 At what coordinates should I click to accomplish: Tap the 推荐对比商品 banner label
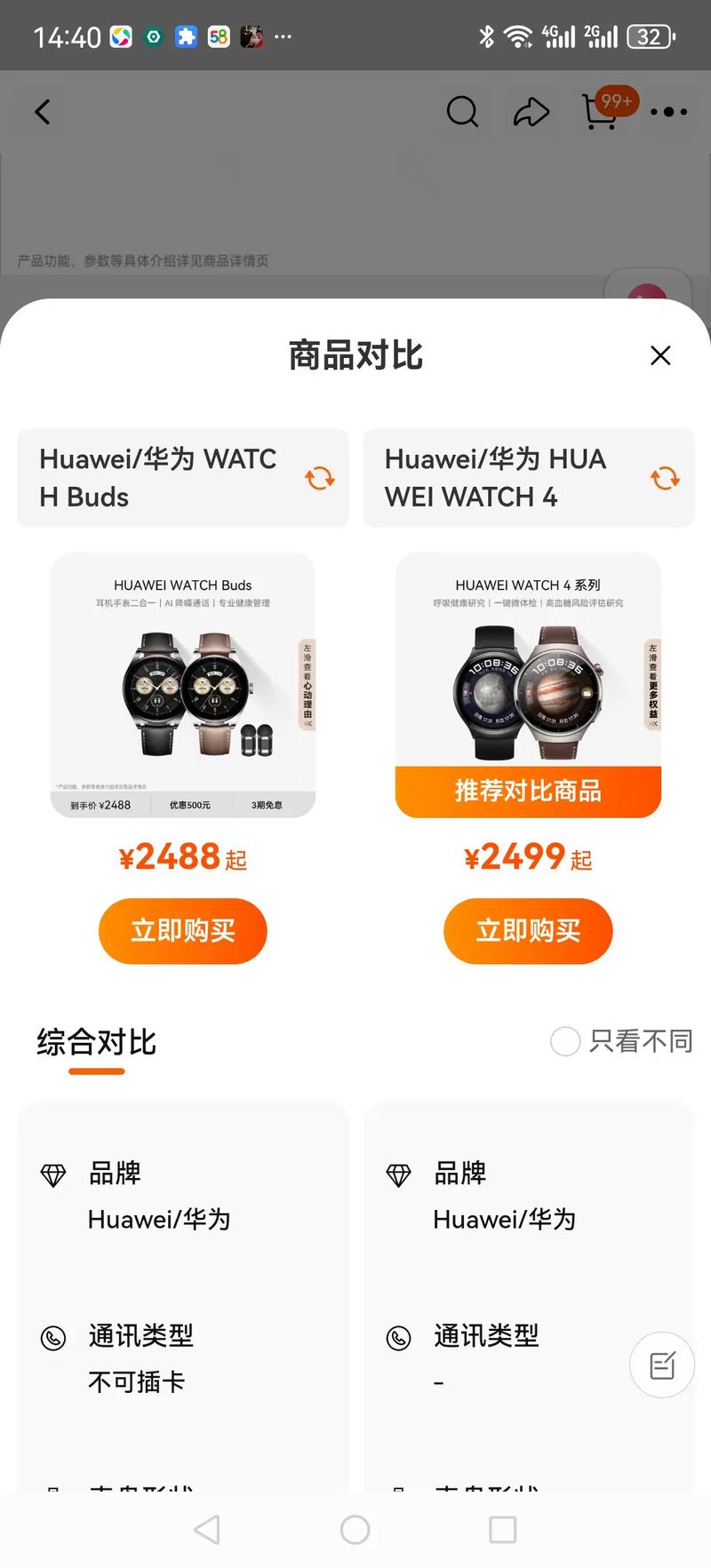coord(528,791)
